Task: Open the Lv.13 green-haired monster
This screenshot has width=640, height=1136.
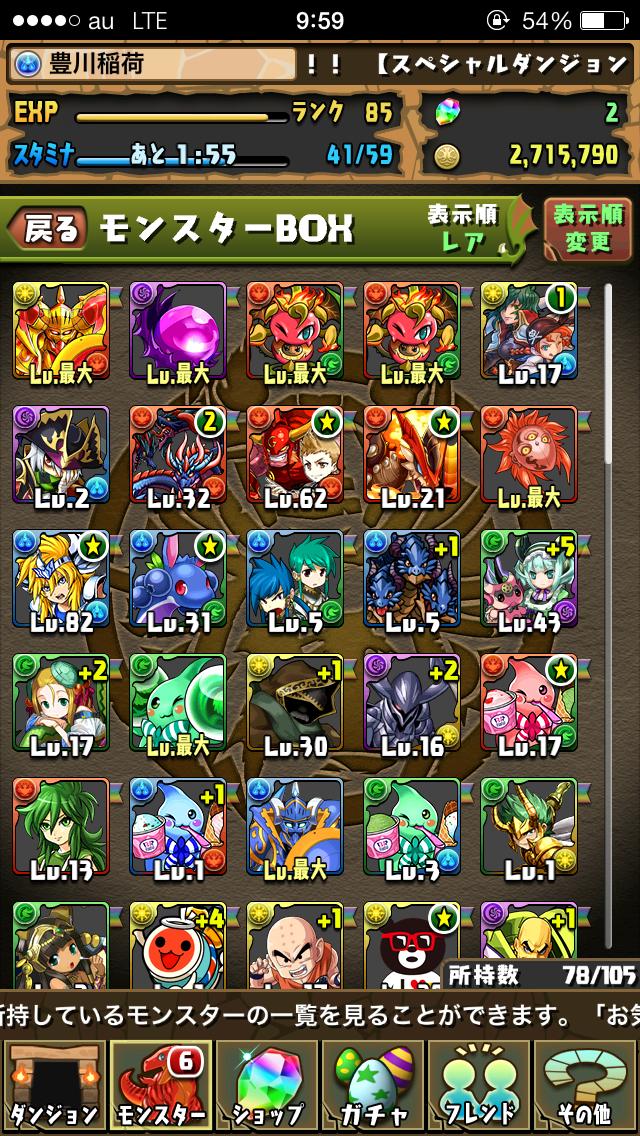Action: click(x=61, y=827)
